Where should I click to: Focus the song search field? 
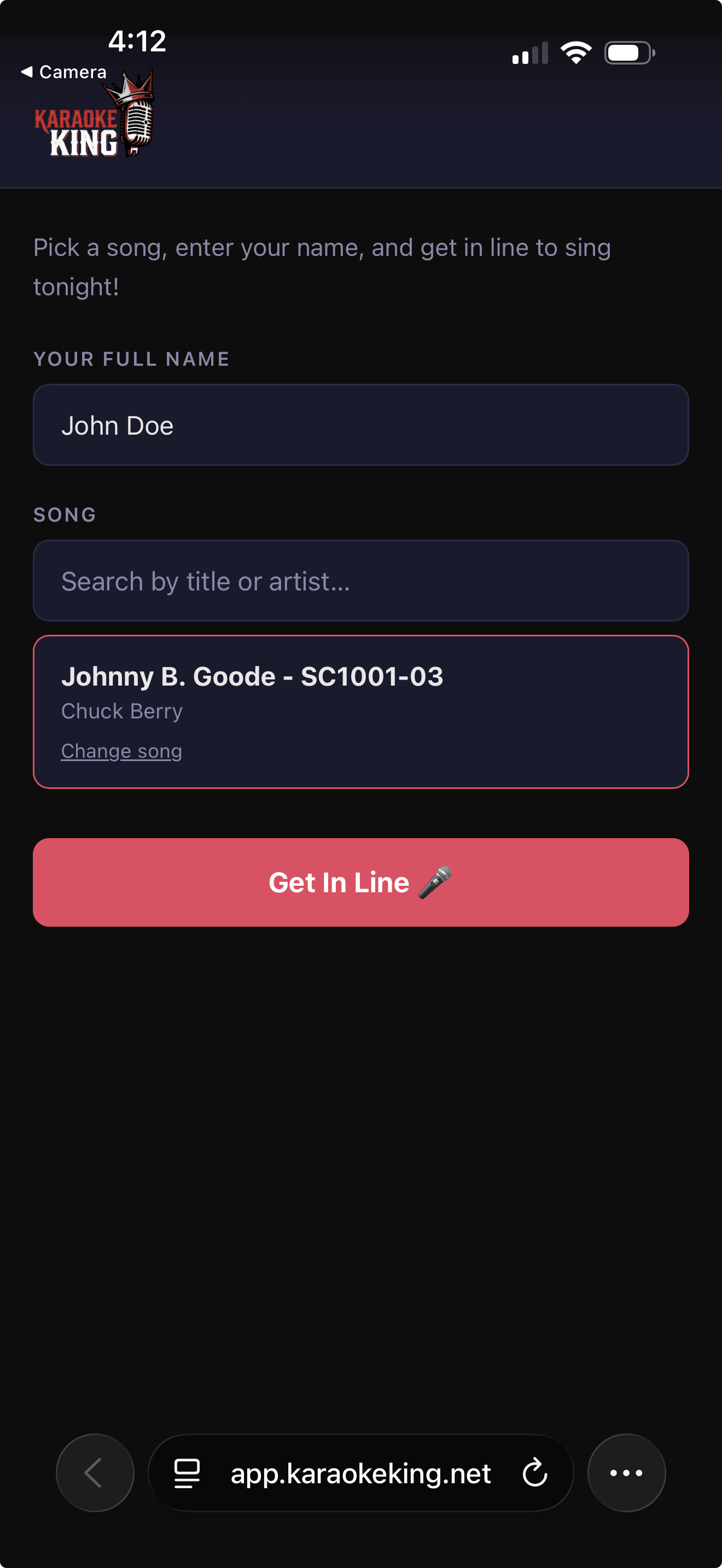(x=360, y=581)
